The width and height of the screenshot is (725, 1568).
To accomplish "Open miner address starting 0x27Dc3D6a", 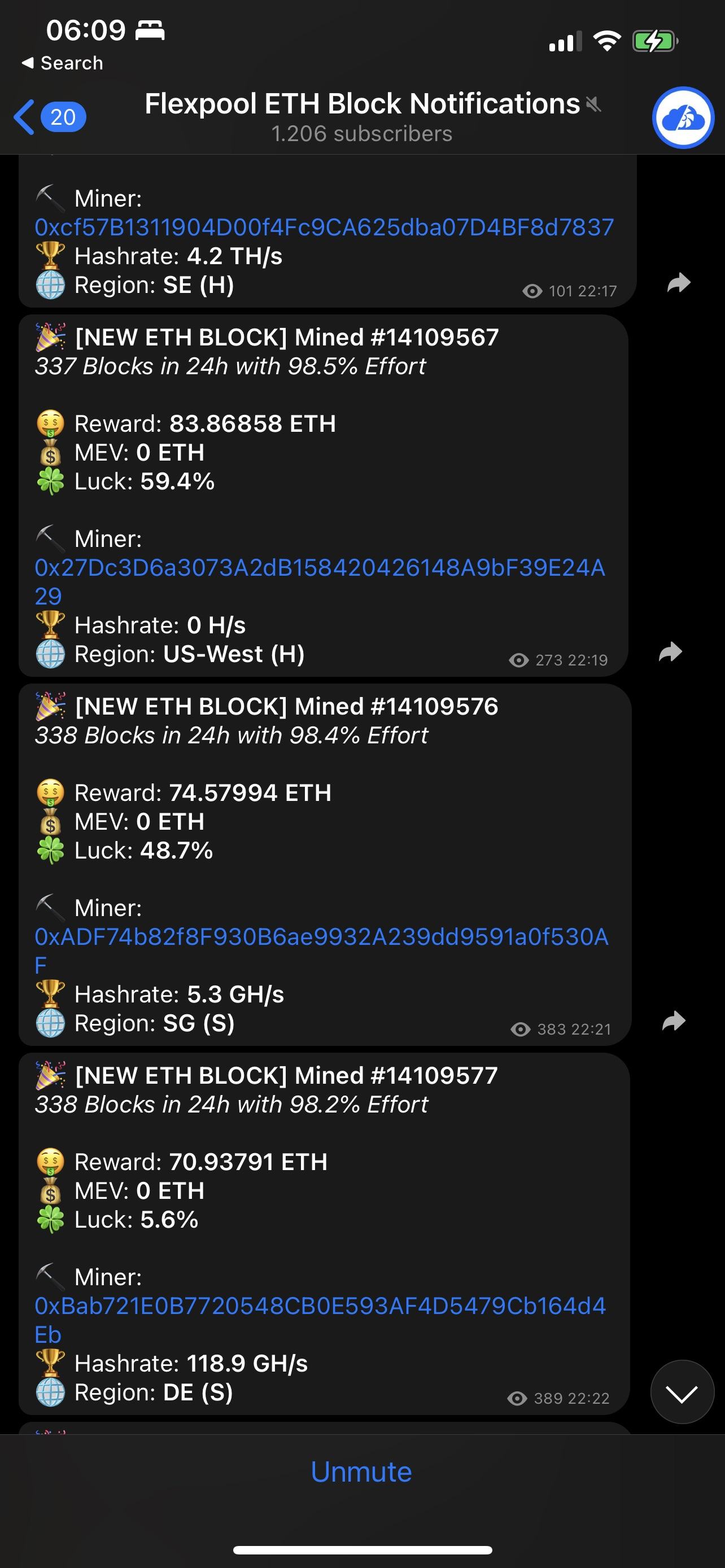I will click(x=320, y=568).
